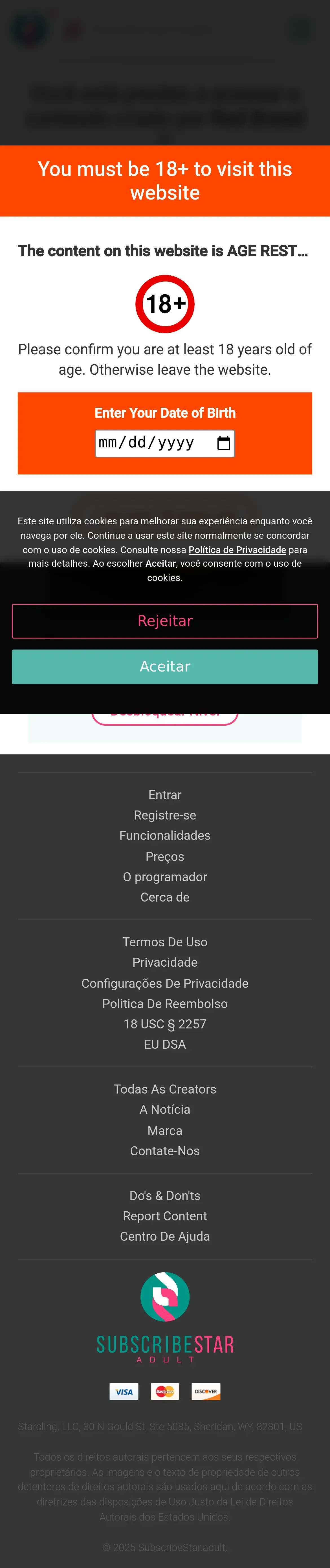
Task: View Funcionalidades page
Action: pos(165,836)
